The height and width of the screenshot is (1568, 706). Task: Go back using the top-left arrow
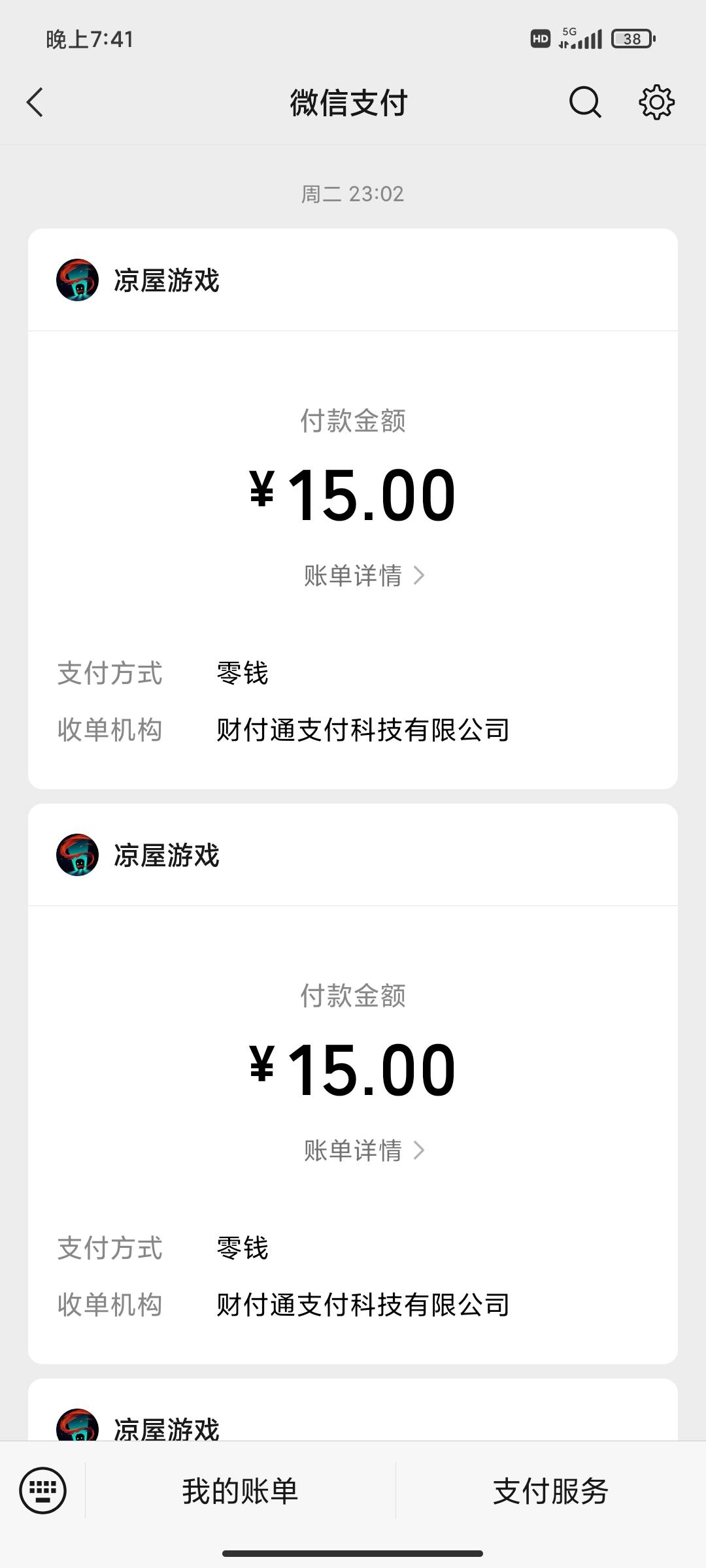tap(35, 103)
